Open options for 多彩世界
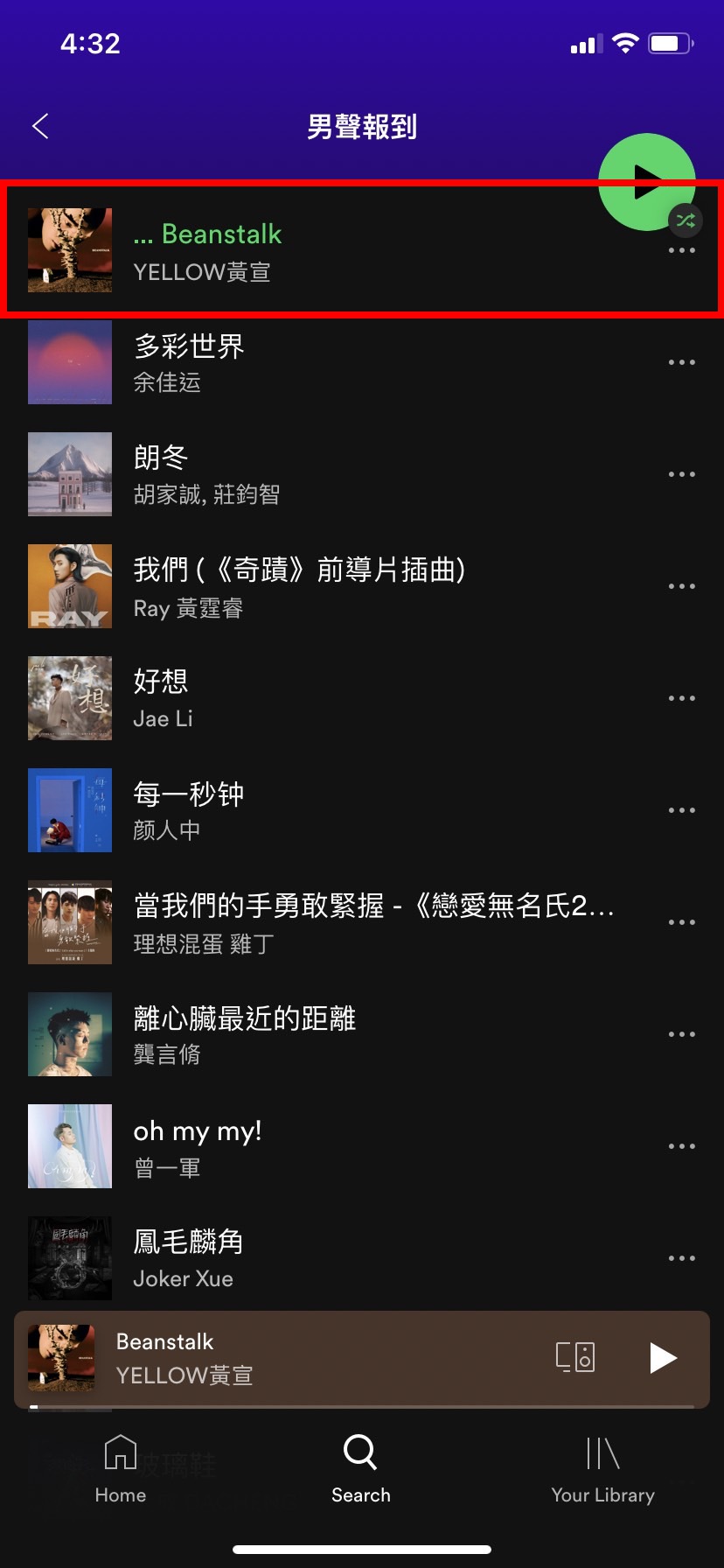Image resolution: width=724 pixels, height=1568 pixels. pos(681,362)
